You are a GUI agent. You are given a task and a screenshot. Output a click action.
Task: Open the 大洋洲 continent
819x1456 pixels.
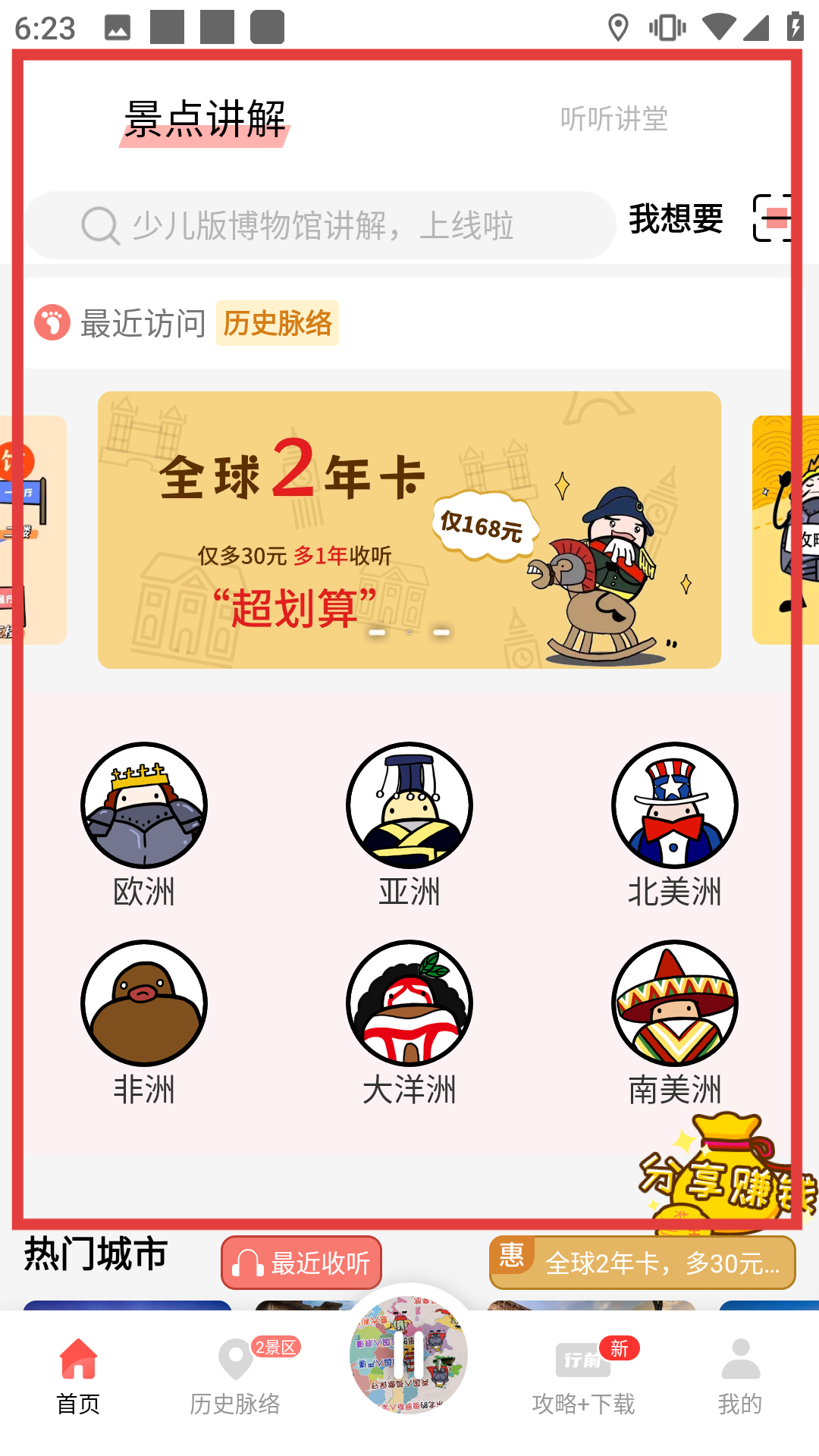409,1022
